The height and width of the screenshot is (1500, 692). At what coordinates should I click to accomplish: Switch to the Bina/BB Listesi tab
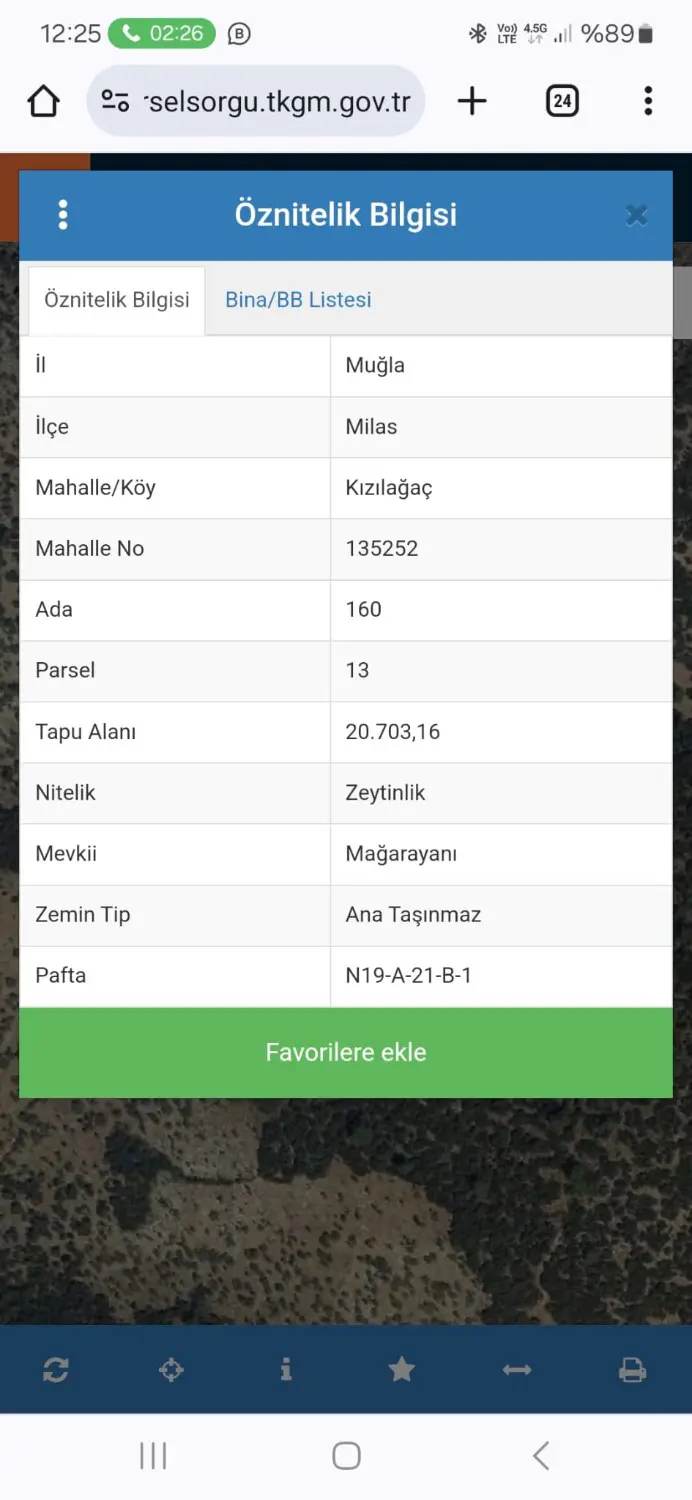point(298,299)
